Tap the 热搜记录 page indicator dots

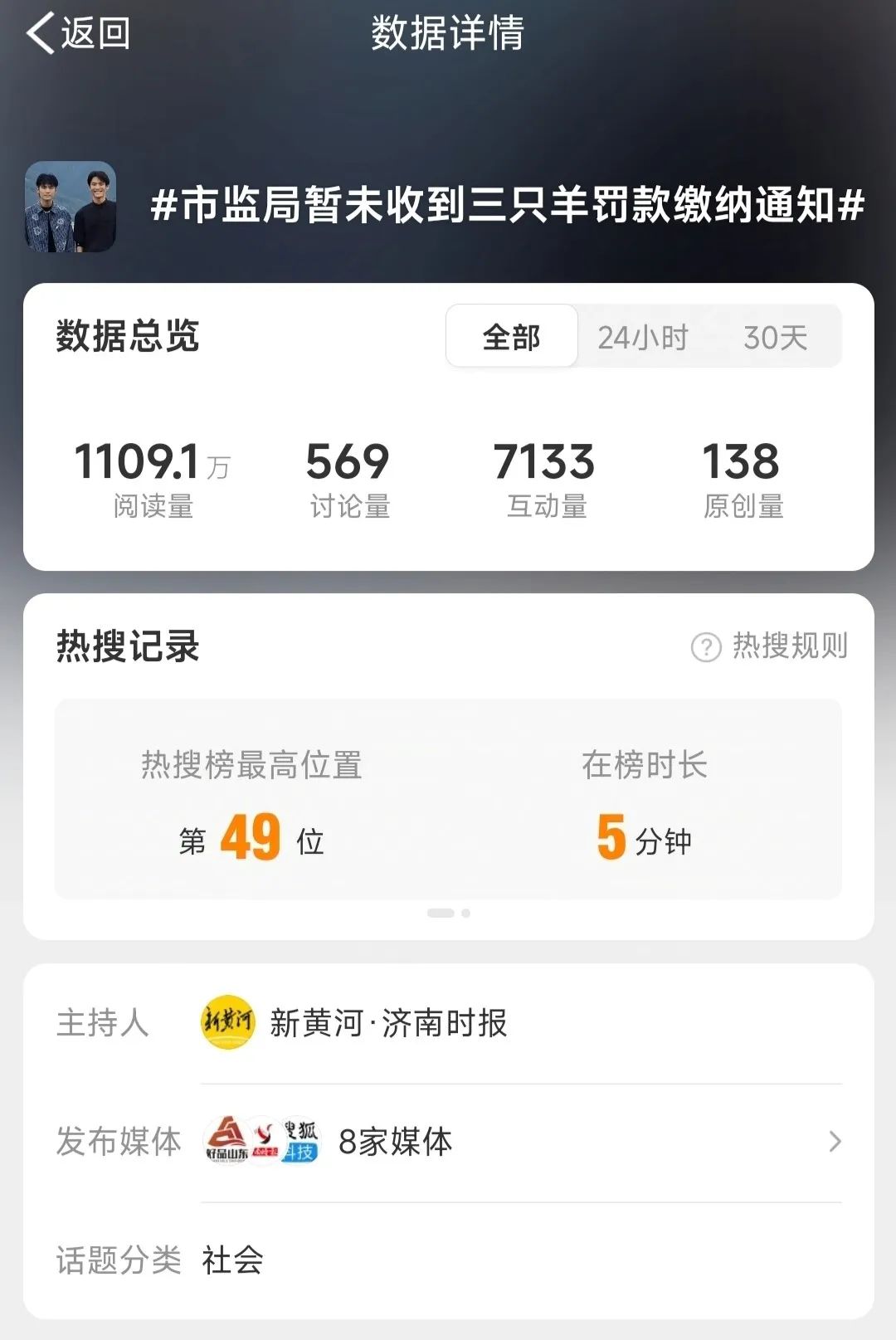[448, 913]
